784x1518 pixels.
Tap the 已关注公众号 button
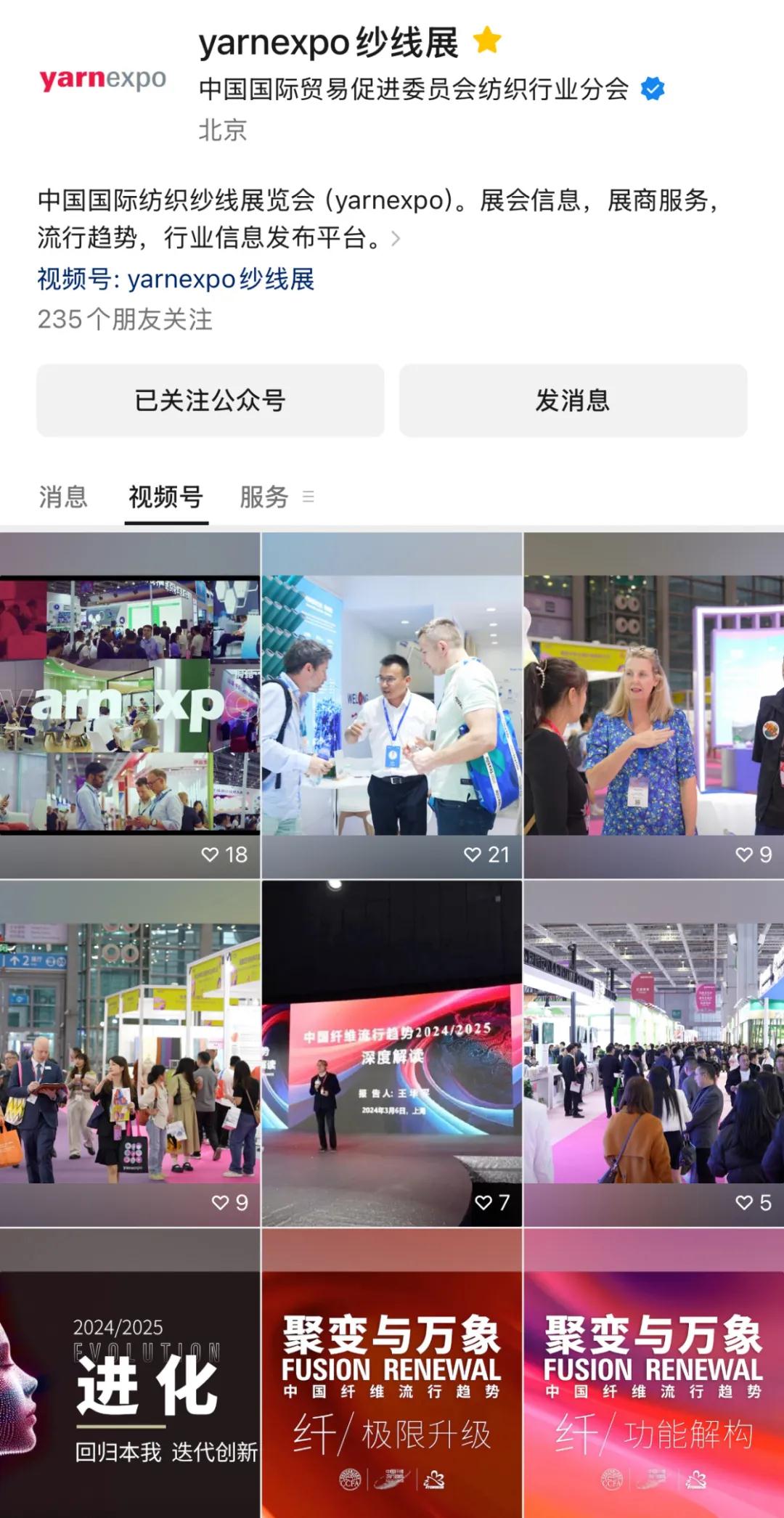(x=210, y=400)
